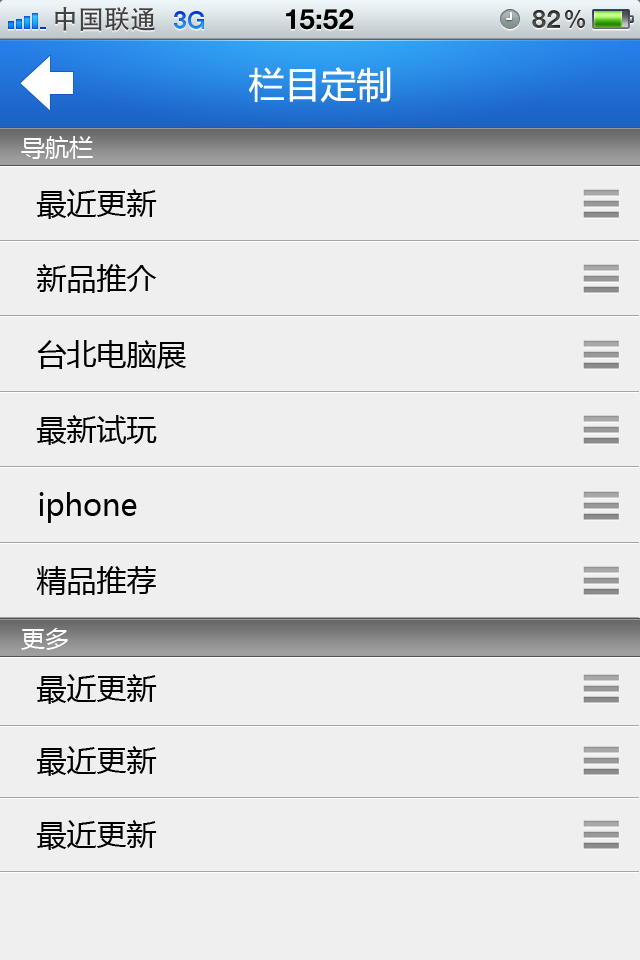Open the 新品推介 column row

(x=97, y=279)
